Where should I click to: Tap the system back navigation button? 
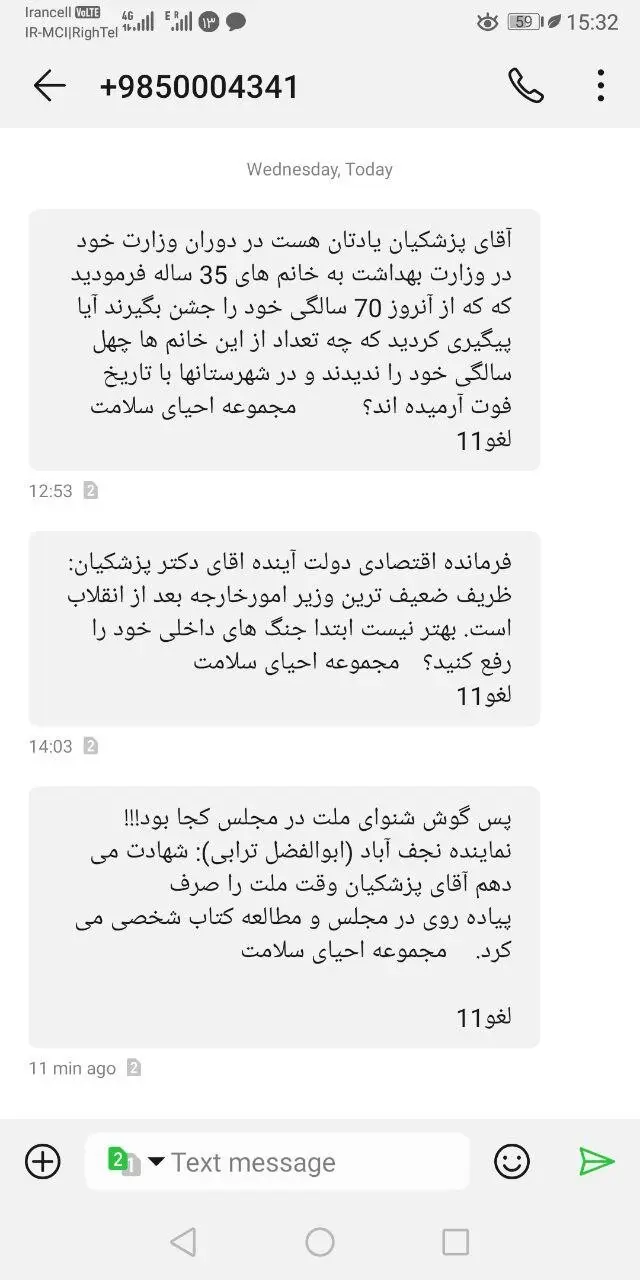coord(183,1242)
